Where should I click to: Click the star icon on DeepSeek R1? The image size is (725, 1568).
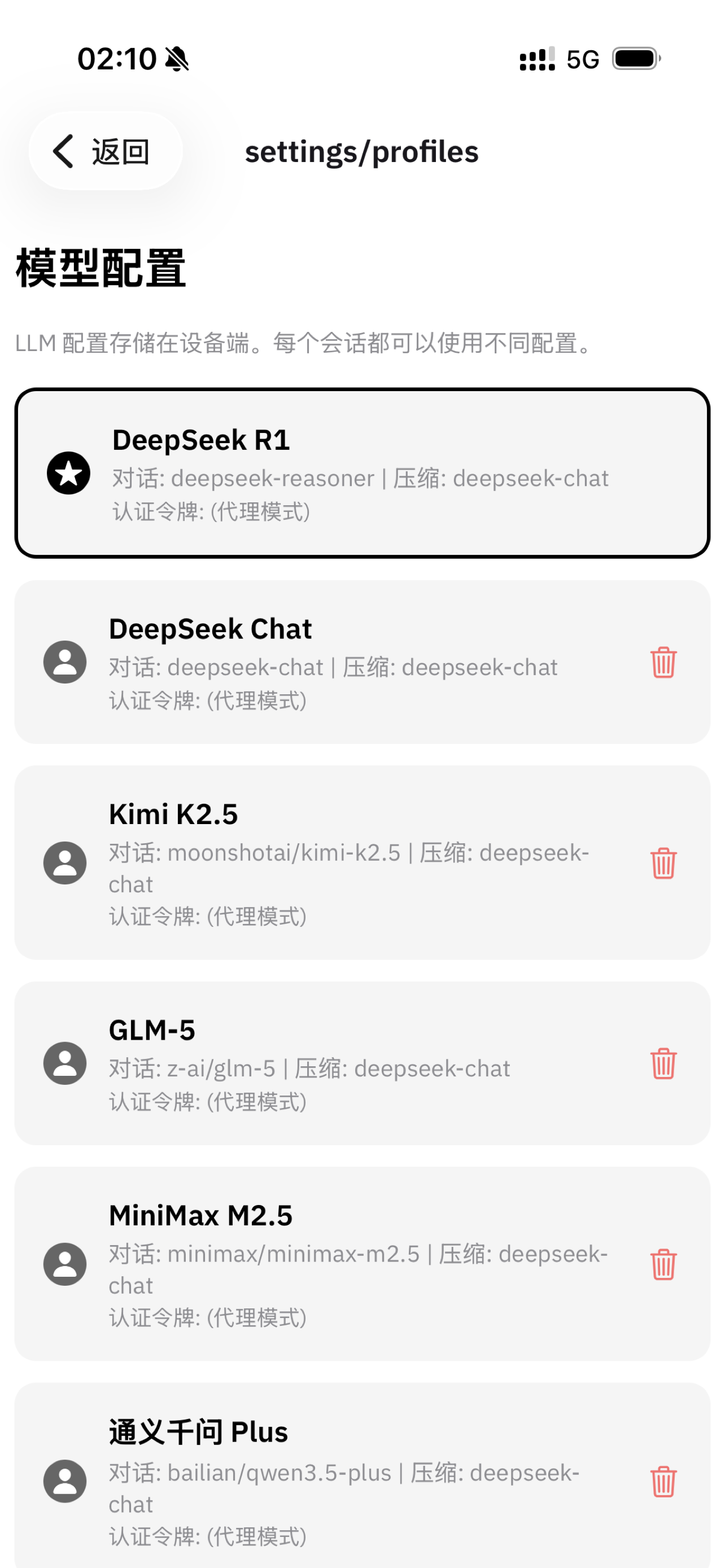click(68, 472)
